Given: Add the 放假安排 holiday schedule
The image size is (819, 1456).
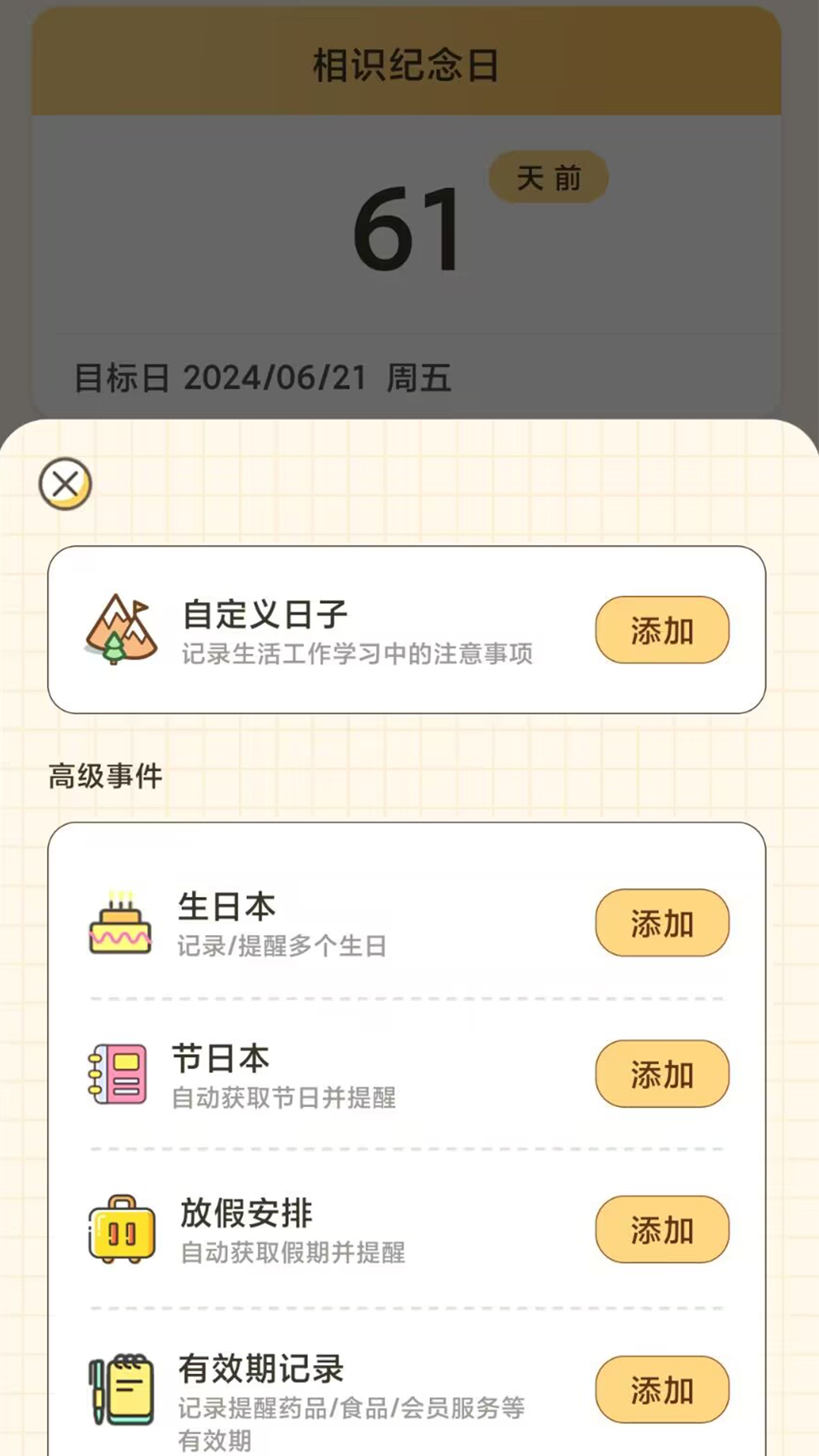Looking at the screenshot, I should 661,1229.
